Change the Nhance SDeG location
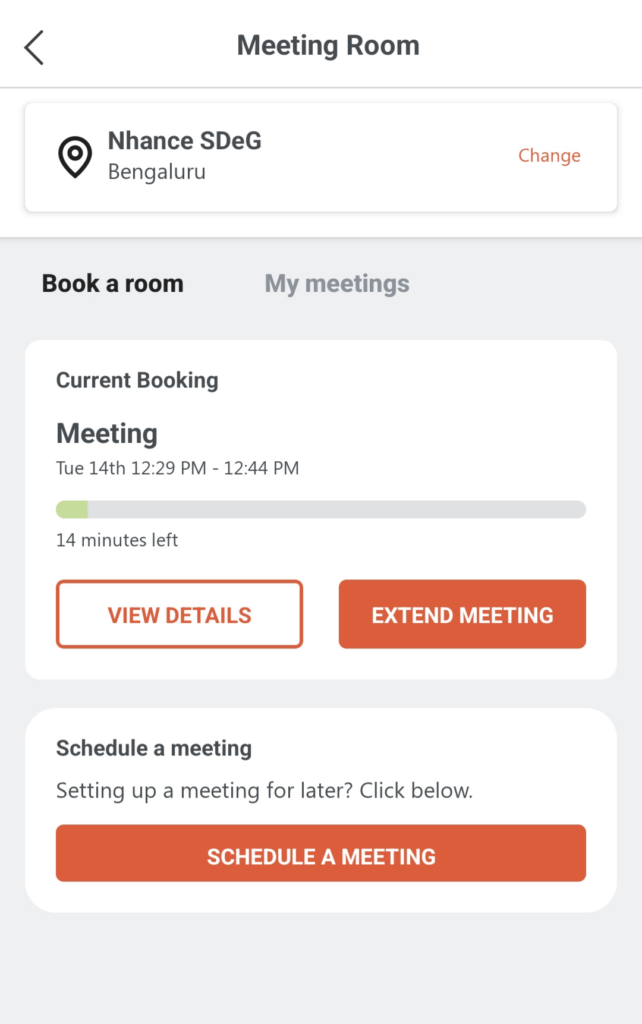The width and height of the screenshot is (642, 1024). pos(549,156)
